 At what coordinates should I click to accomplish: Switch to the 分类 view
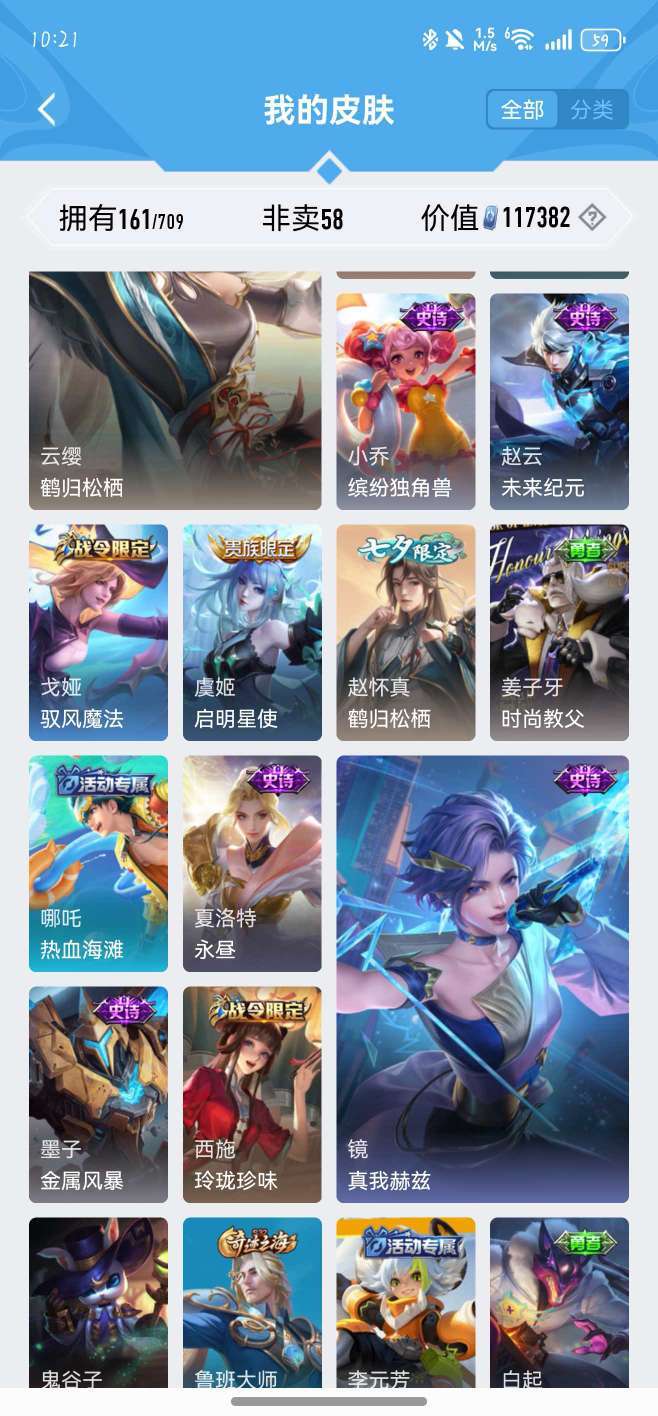coord(592,110)
